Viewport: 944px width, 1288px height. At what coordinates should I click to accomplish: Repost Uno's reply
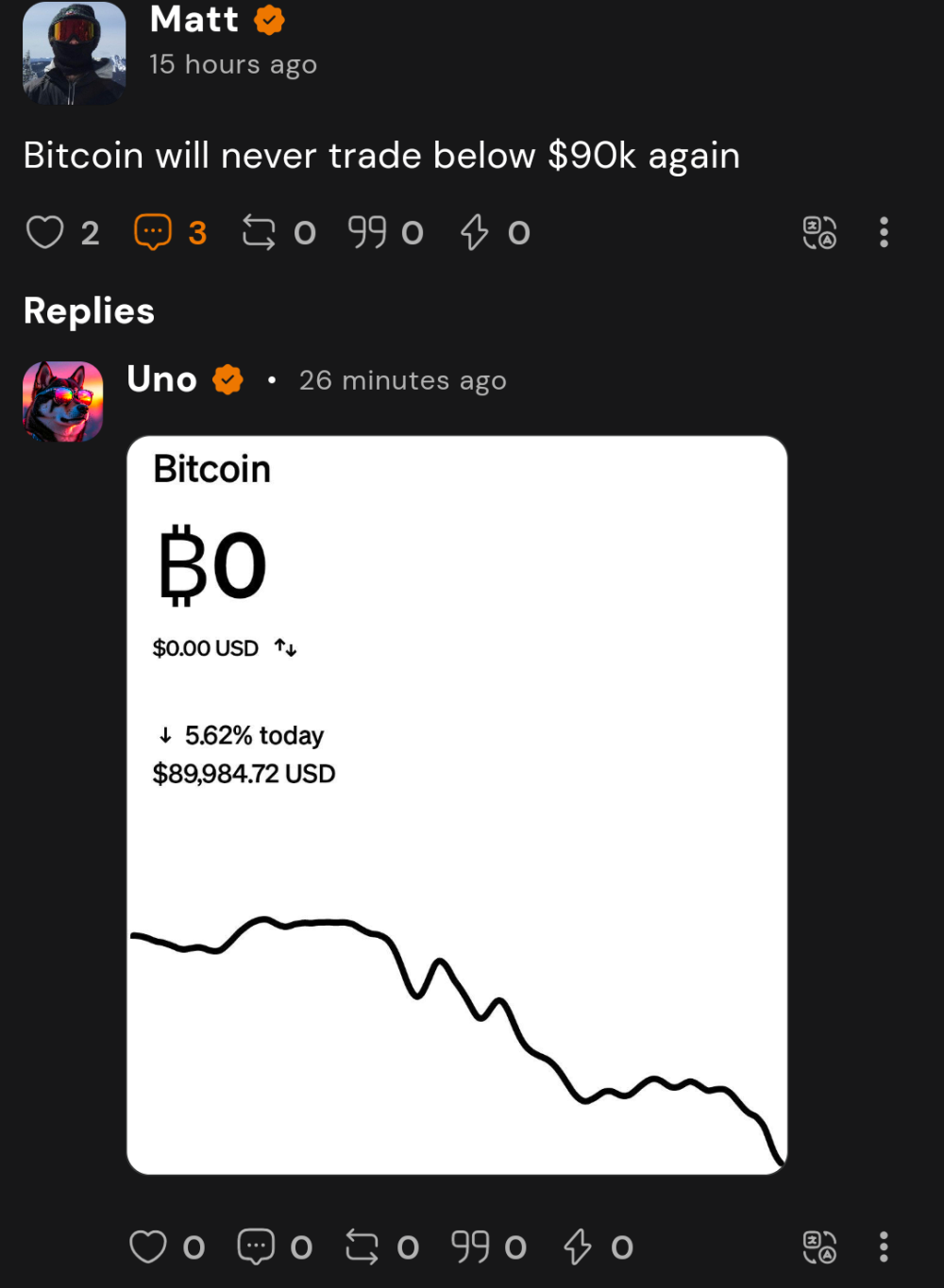362,1247
